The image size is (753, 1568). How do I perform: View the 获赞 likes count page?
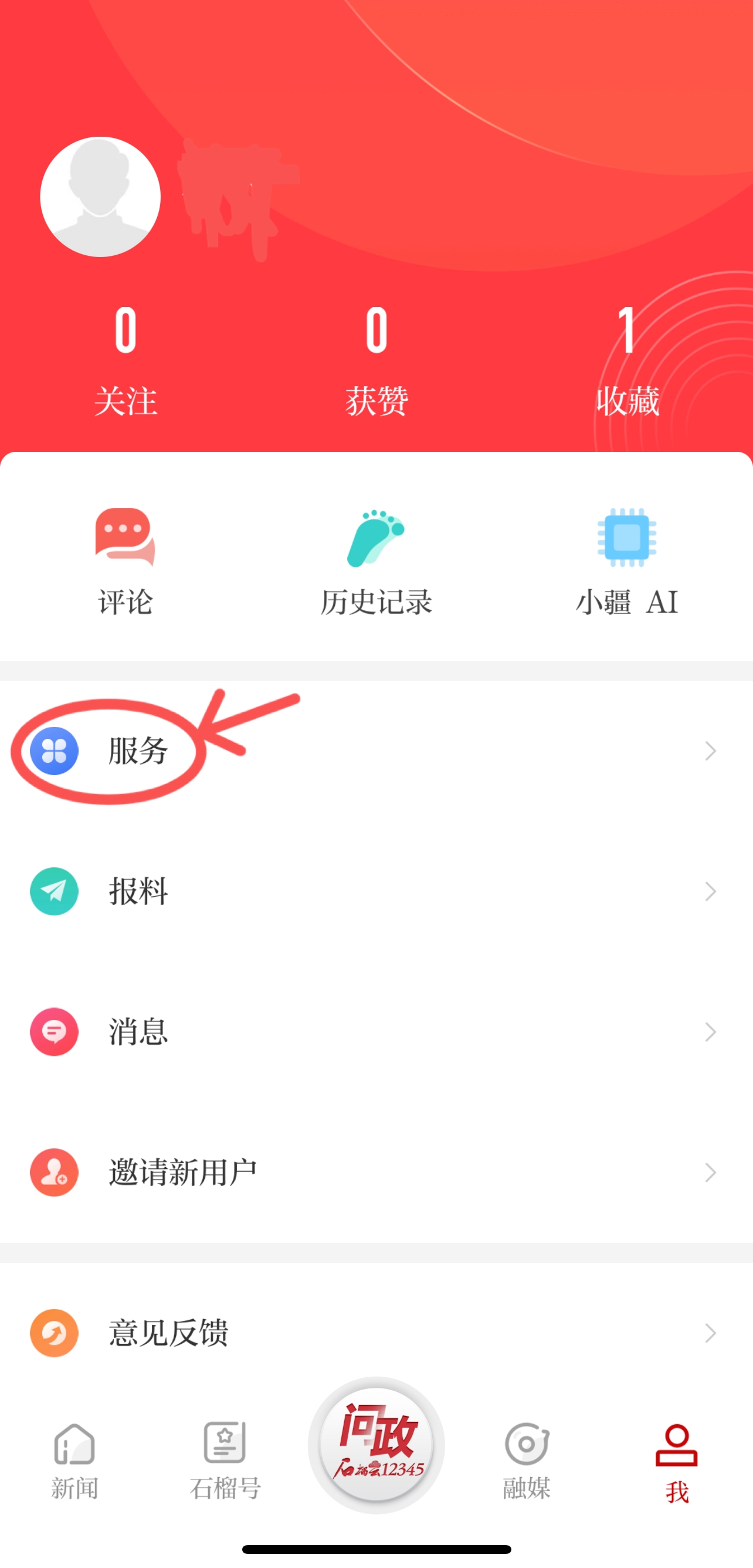tap(376, 361)
